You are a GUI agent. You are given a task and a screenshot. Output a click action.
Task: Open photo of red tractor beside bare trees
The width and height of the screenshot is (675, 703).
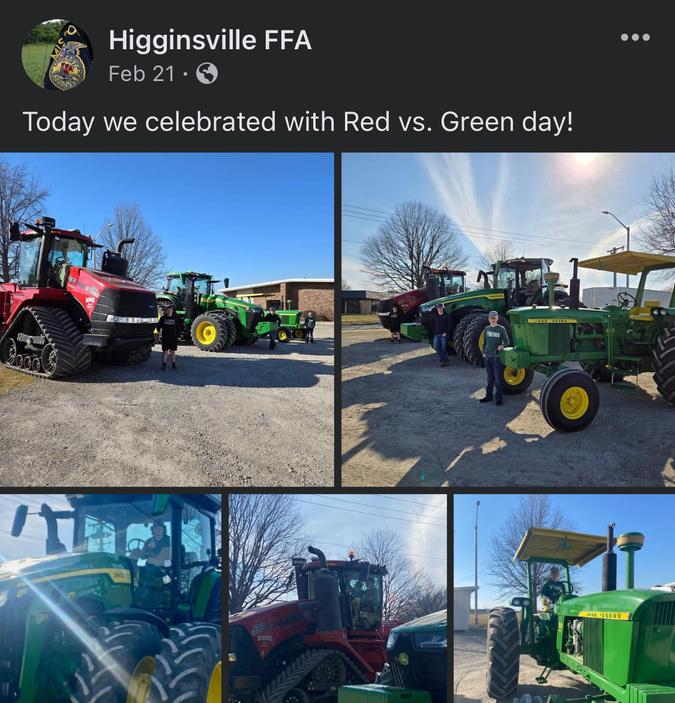pyautogui.click(x=337, y=598)
